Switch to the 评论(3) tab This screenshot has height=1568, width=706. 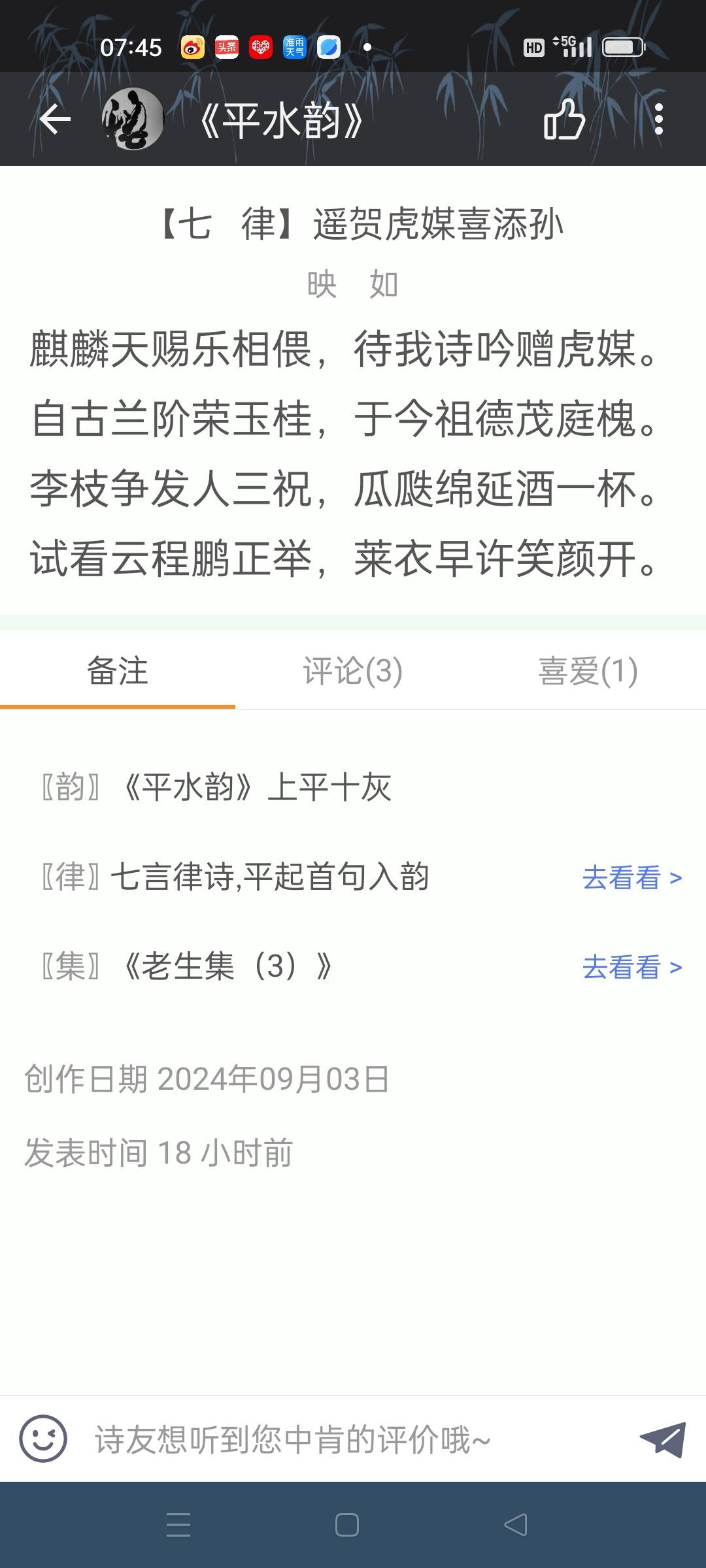[x=352, y=671]
